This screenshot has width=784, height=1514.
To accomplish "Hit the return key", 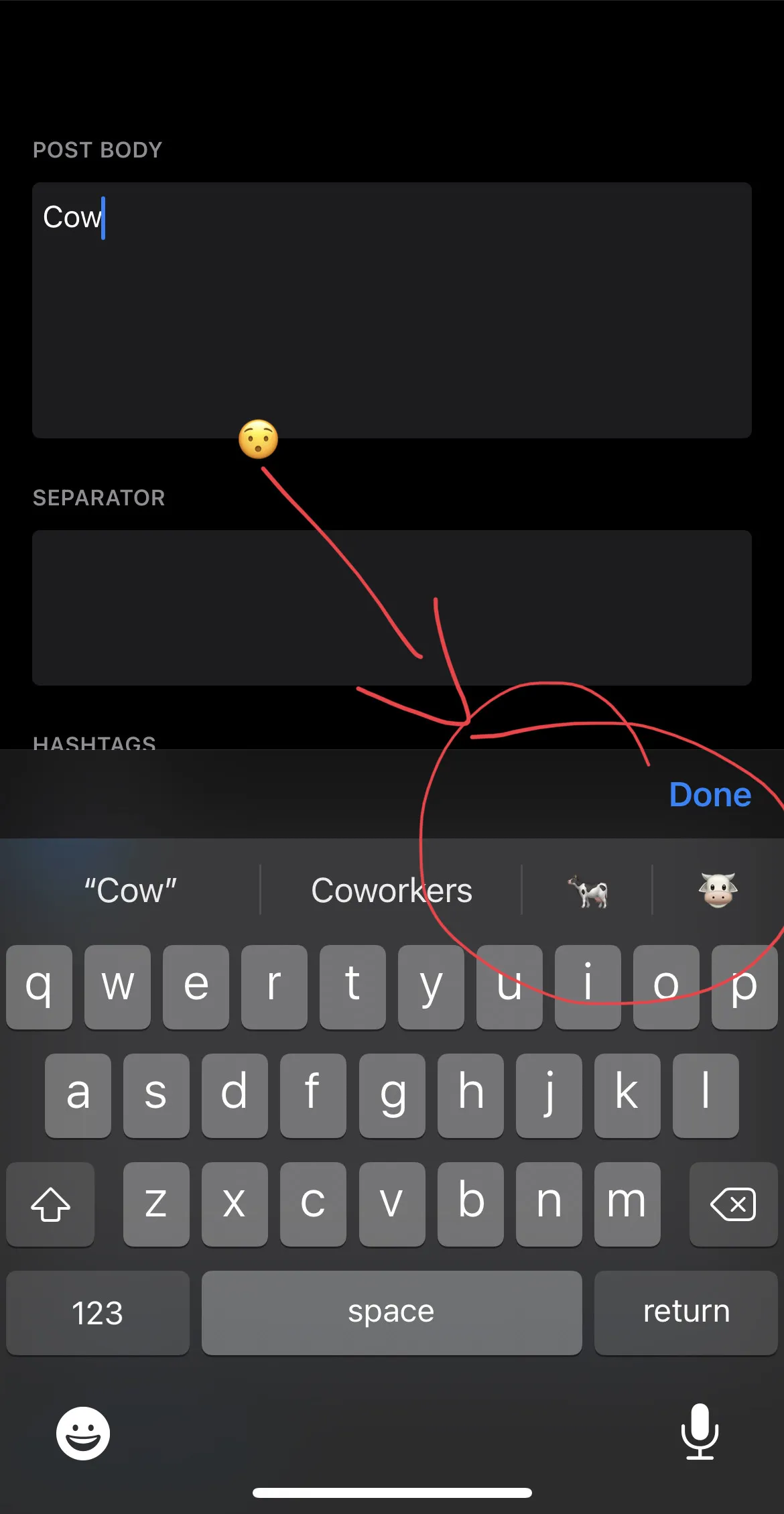I will [x=685, y=1312].
